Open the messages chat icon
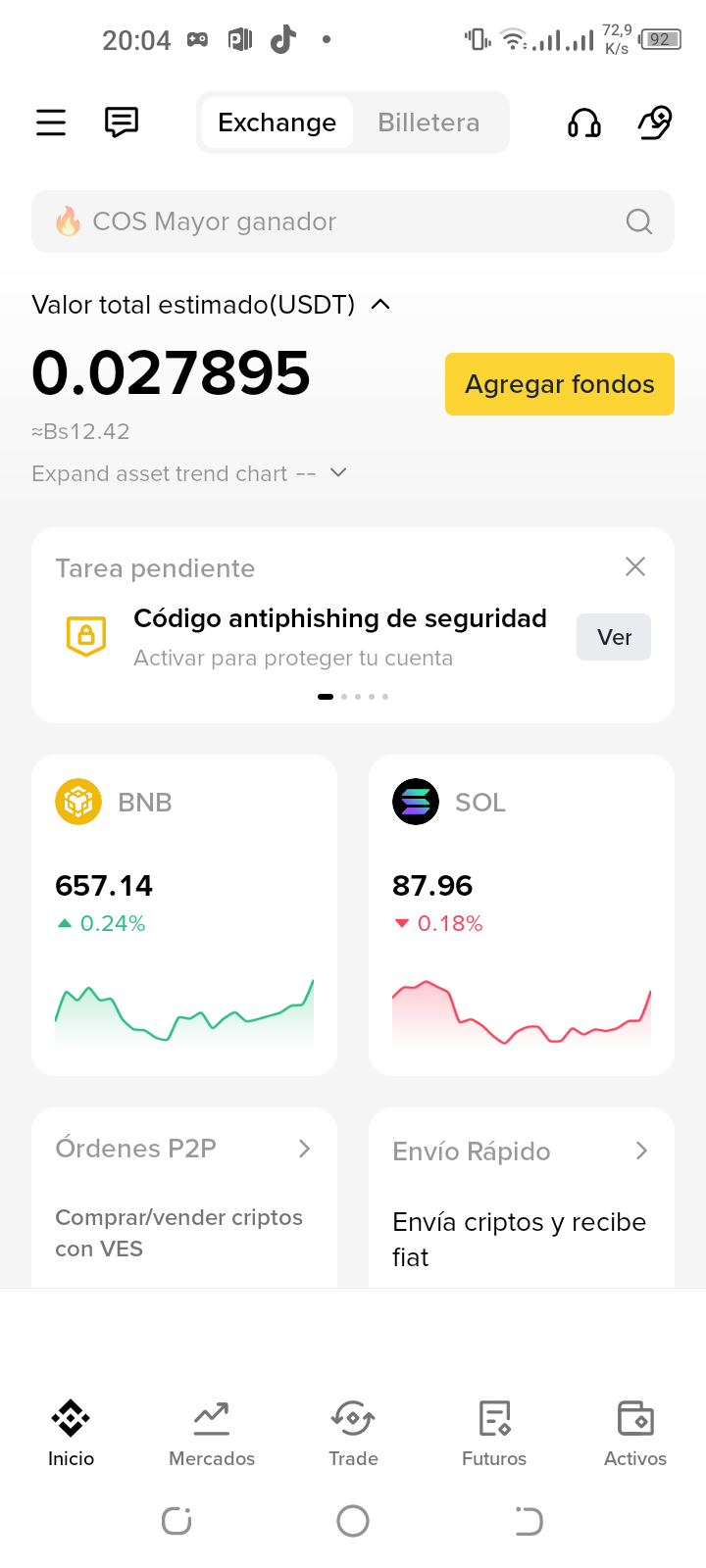 point(122,122)
